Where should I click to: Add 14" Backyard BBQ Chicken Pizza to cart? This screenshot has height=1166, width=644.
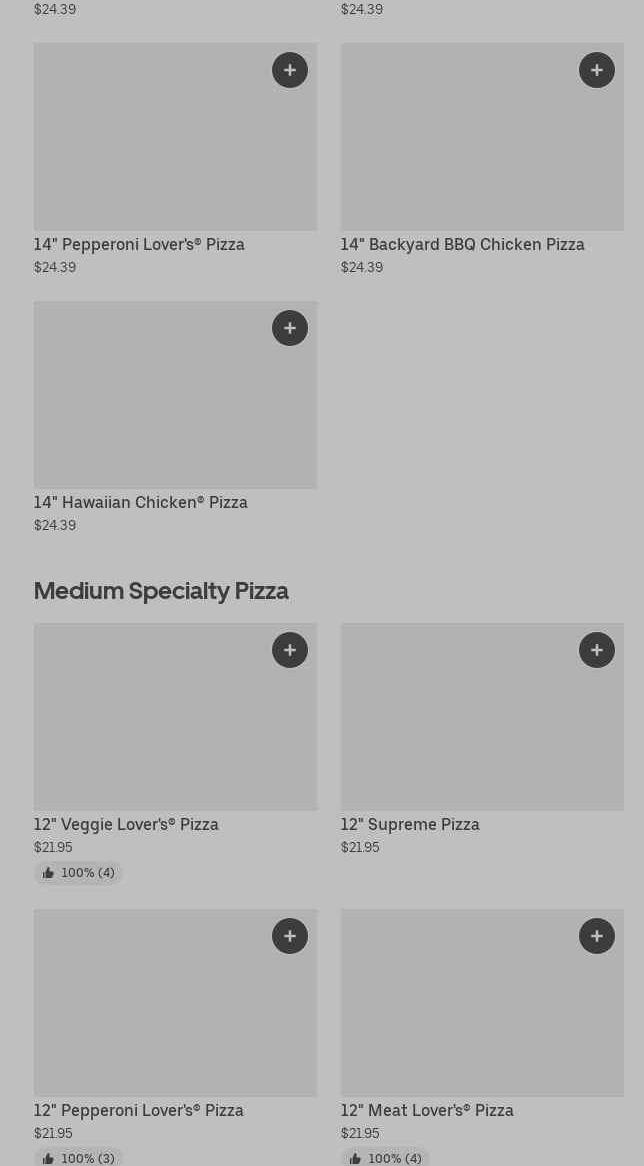(x=597, y=70)
